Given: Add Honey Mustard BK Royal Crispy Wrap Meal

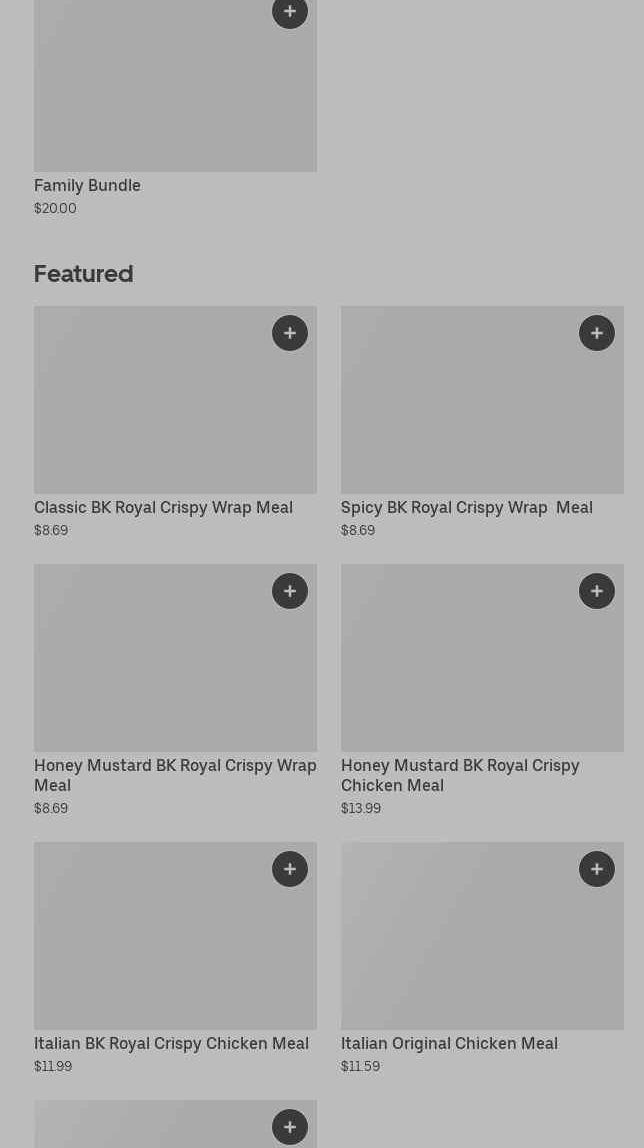Looking at the screenshot, I should 290,591.
